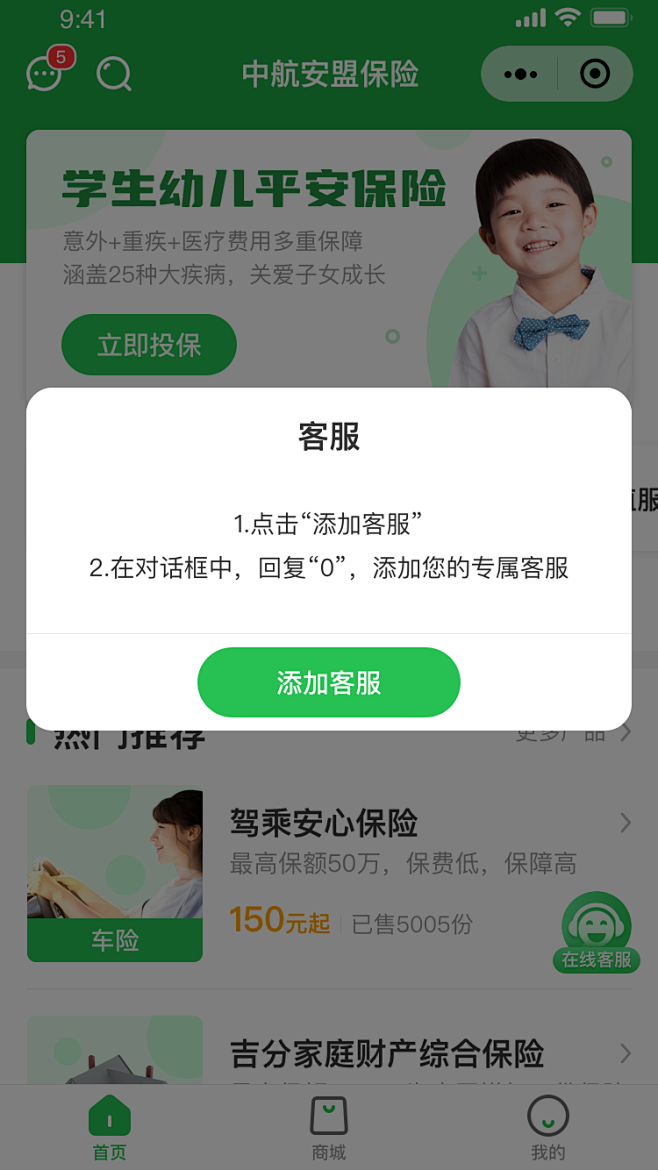Screen dimensions: 658x1170
Task: Close the mini program with the circle button
Action: click(594, 74)
